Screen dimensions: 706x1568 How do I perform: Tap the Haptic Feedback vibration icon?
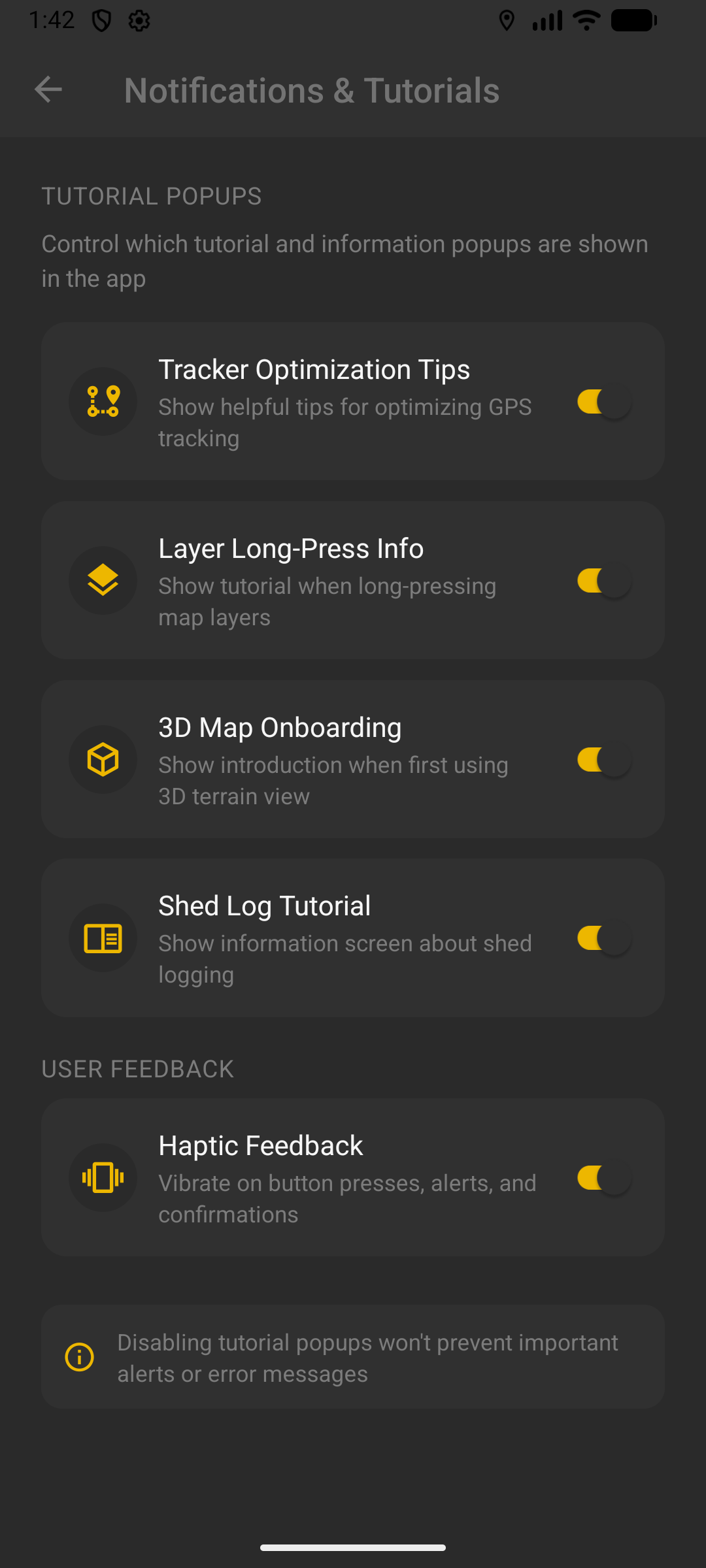coord(103,1178)
